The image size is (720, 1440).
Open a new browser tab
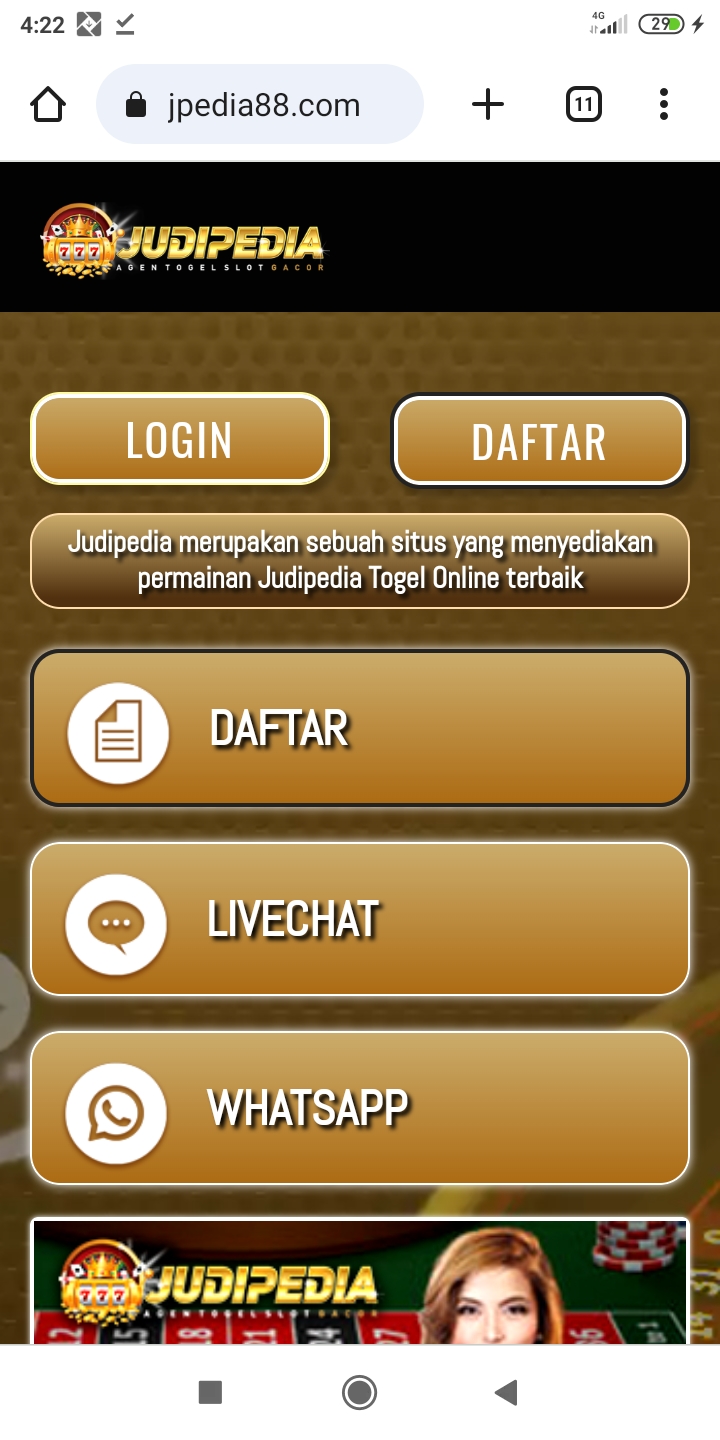pos(488,104)
